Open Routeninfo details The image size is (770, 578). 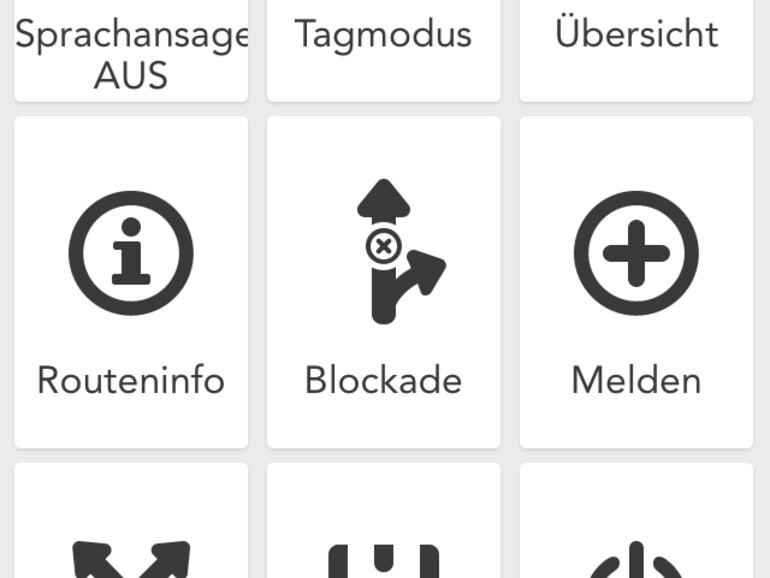click(x=131, y=282)
